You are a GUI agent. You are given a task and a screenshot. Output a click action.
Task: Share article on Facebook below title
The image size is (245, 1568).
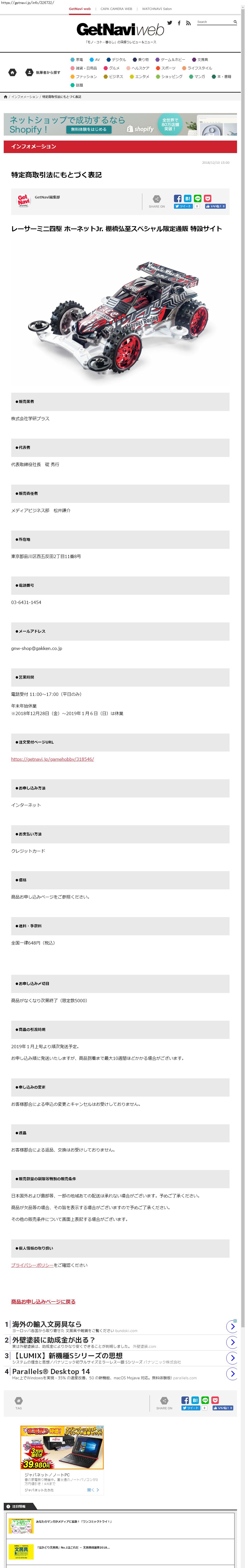(177, 198)
